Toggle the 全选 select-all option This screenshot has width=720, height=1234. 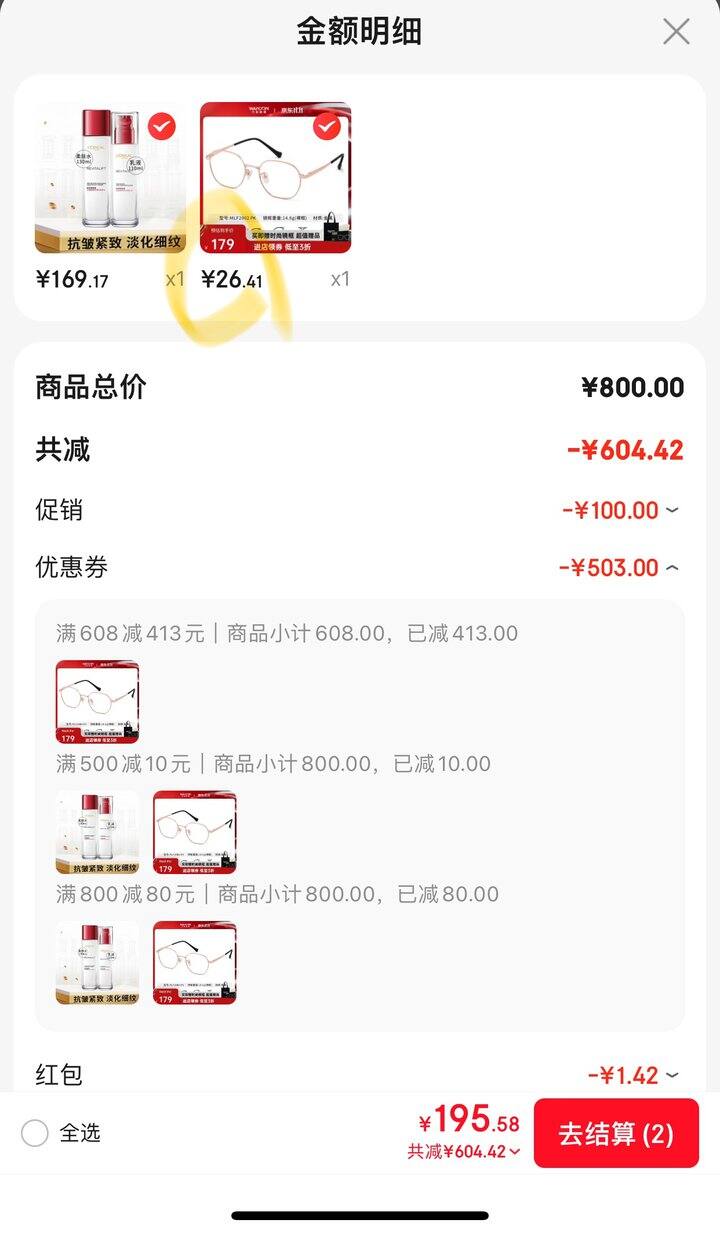coord(35,1133)
